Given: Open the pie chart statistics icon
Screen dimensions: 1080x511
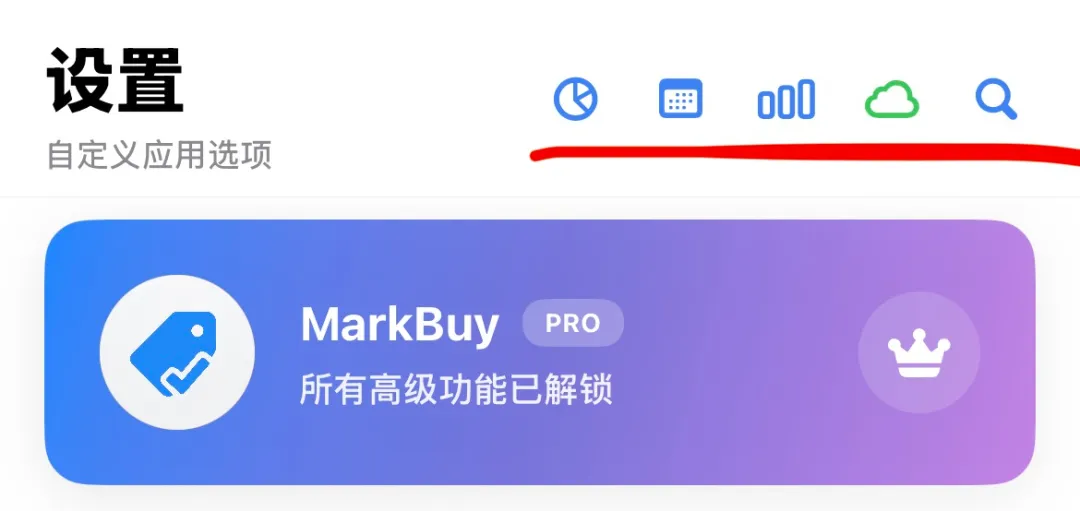Looking at the screenshot, I should (576, 99).
